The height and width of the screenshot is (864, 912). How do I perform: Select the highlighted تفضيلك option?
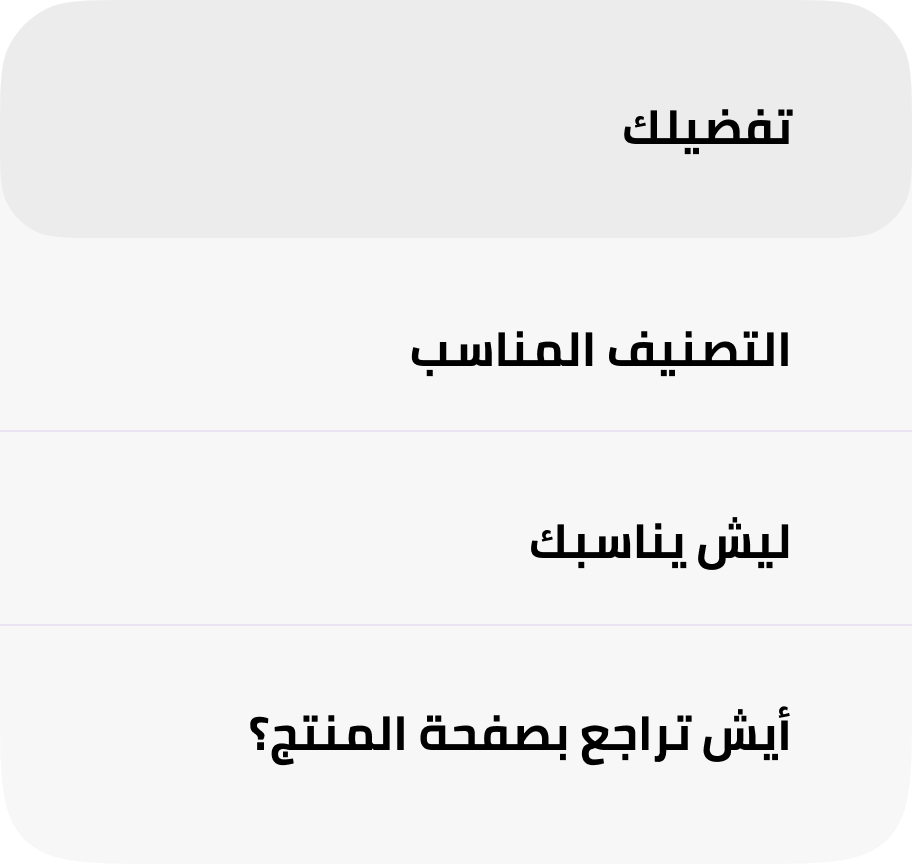(x=456, y=128)
